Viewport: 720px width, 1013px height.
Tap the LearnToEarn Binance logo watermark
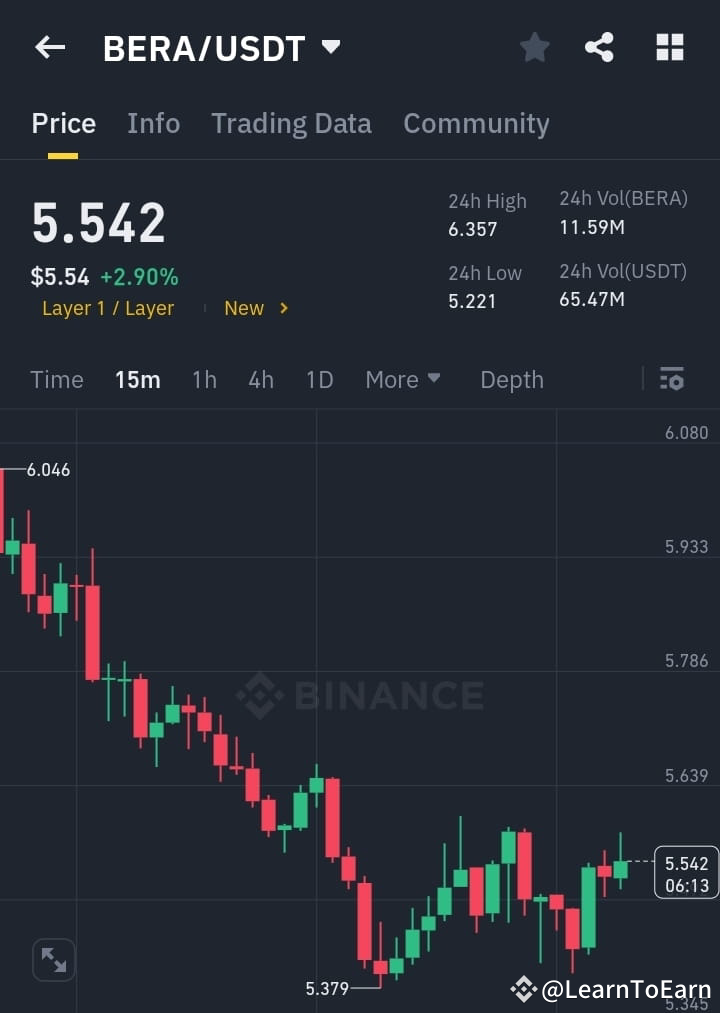[523, 990]
